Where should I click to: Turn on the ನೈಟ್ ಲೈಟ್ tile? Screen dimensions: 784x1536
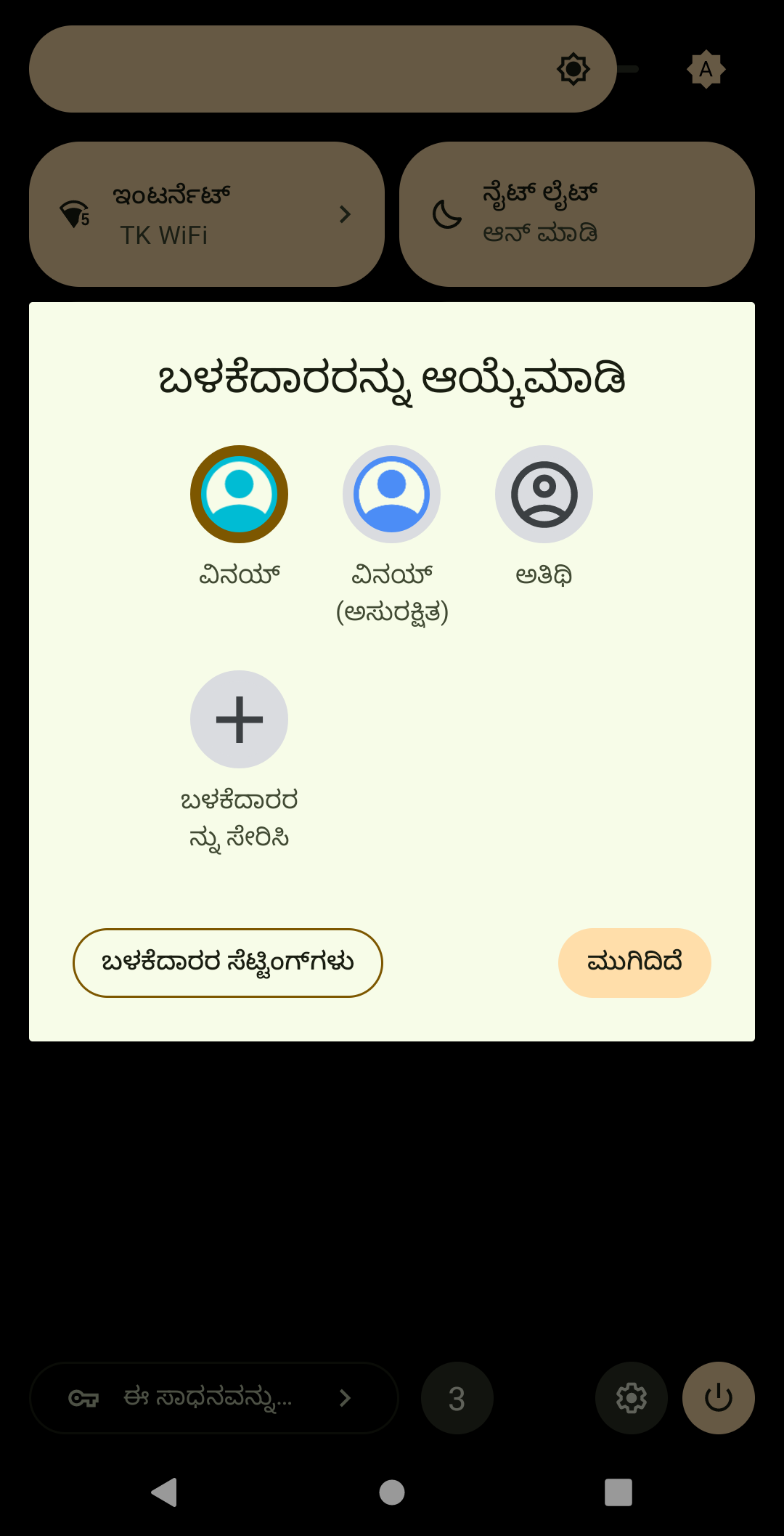pos(576,214)
